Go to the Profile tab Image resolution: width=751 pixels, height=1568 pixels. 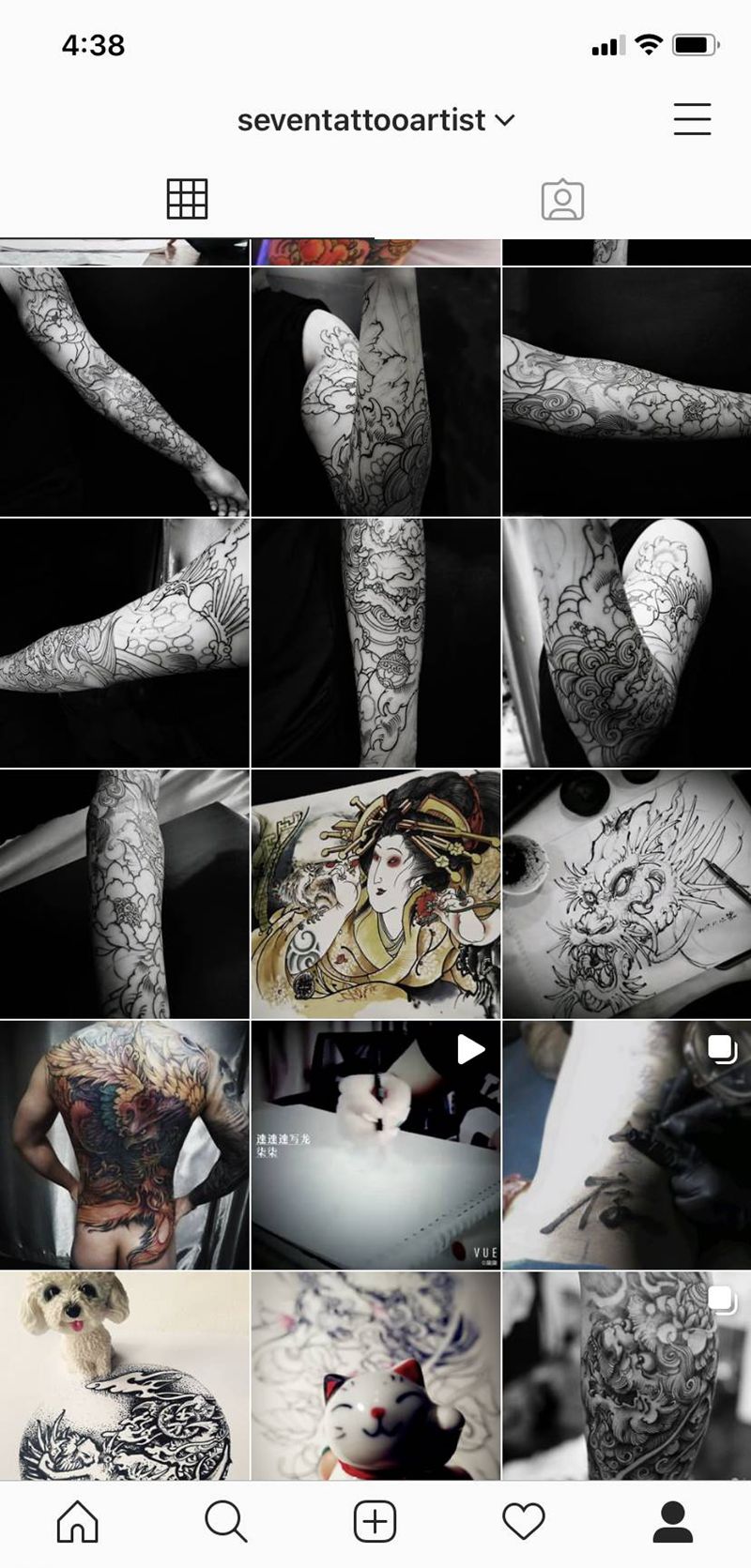(x=672, y=1521)
